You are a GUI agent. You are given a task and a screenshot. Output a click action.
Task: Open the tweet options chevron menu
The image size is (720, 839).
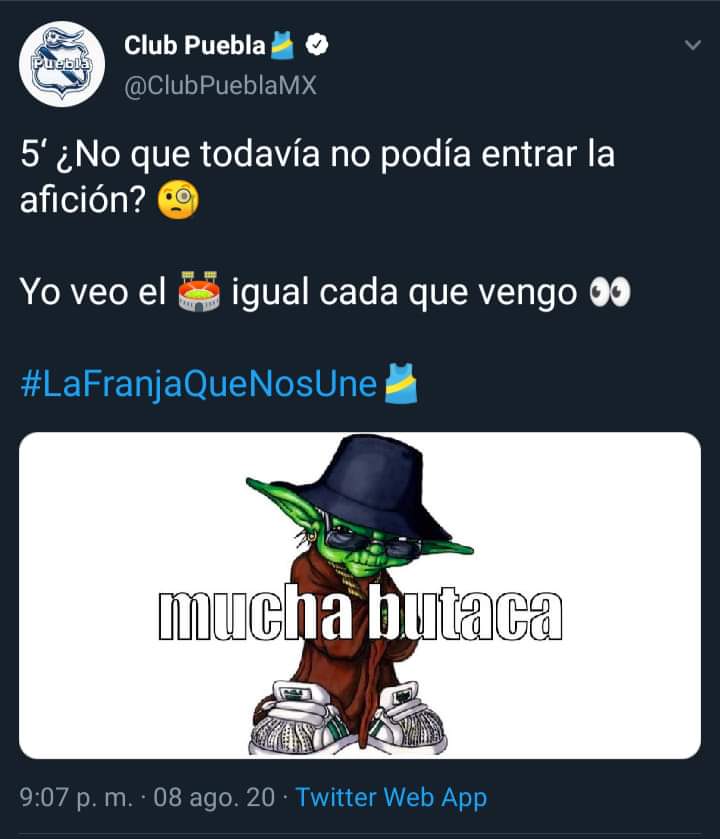[691, 46]
